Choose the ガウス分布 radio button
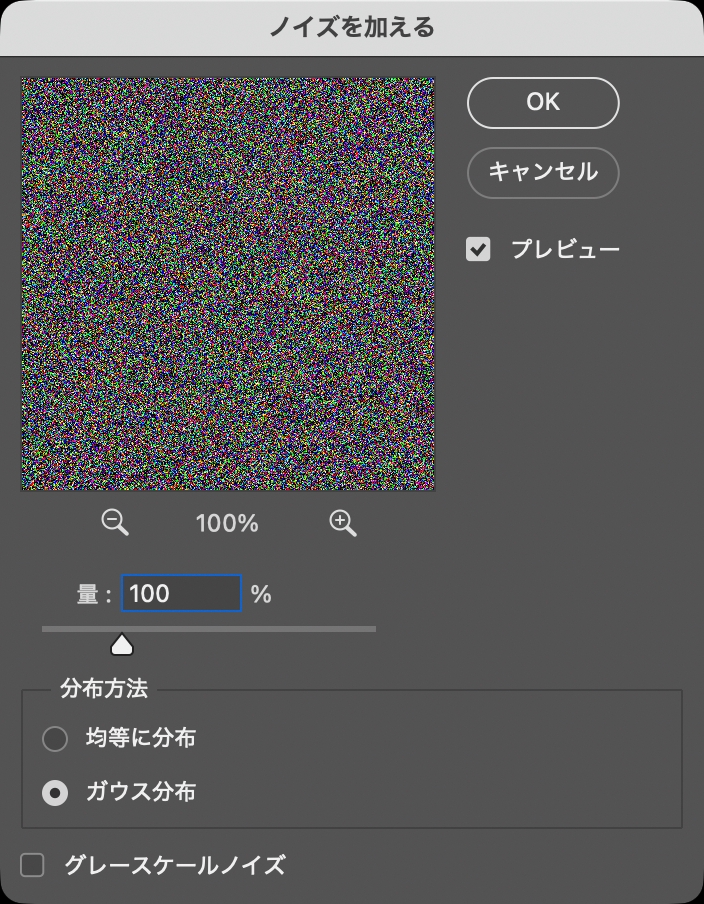The height and width of the screenshot is (904, 704). (x=55, y=793)
